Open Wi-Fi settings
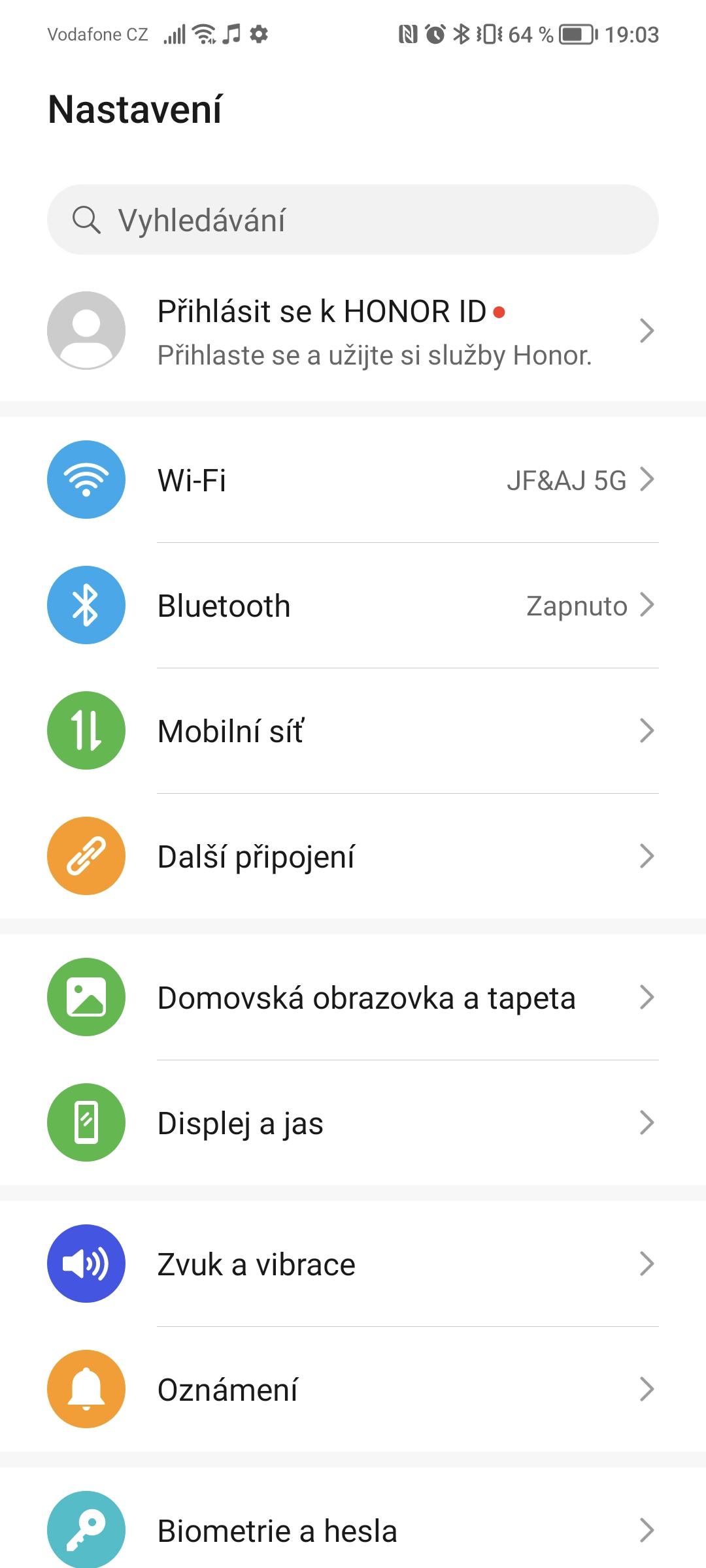This screenshot has width=706, height=1568. tap(353, 480)
